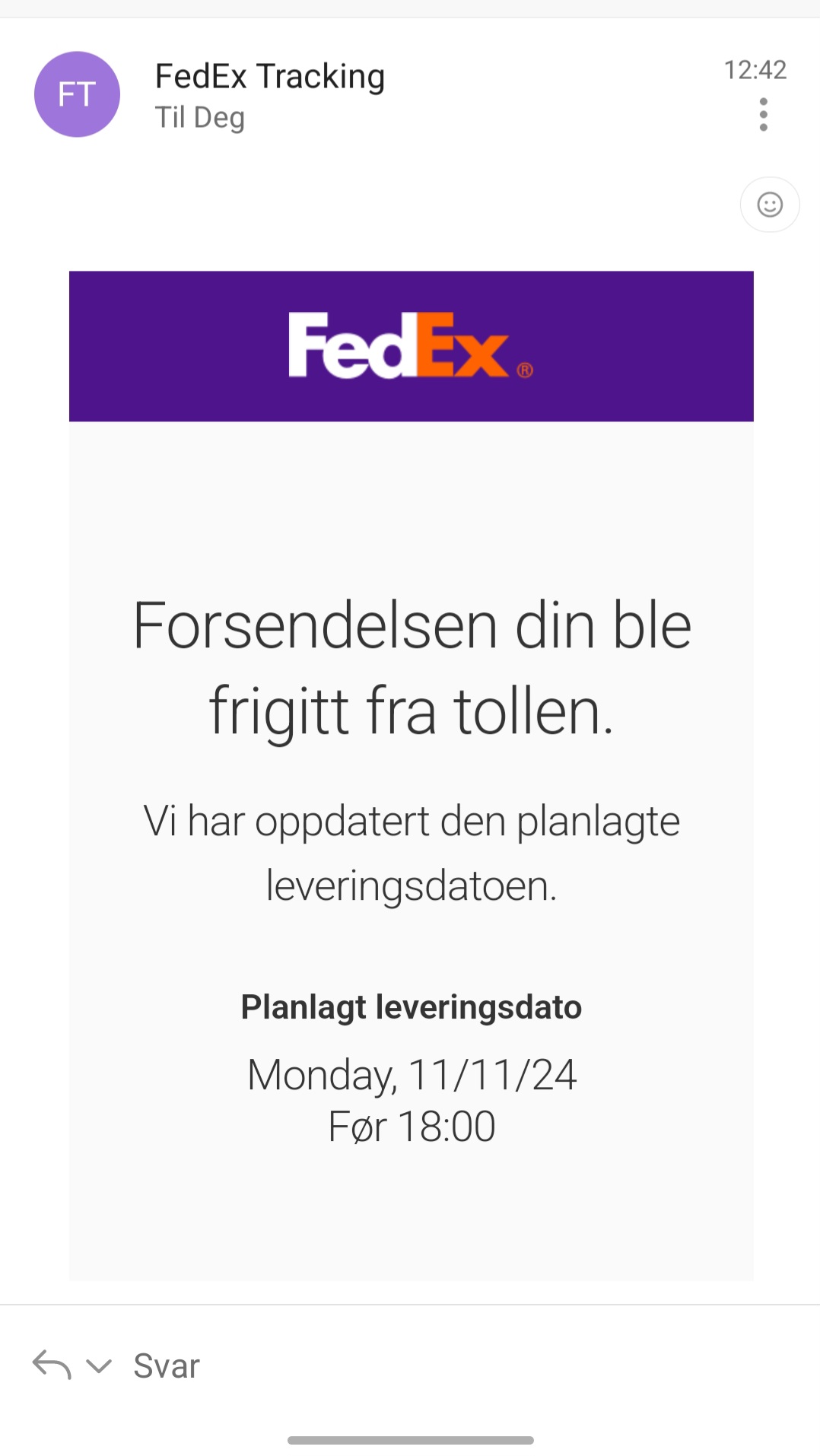Screen dimensions: 820x1456
Task: Add an emoji reaction to the email
Action: click(x=770, y=205)
